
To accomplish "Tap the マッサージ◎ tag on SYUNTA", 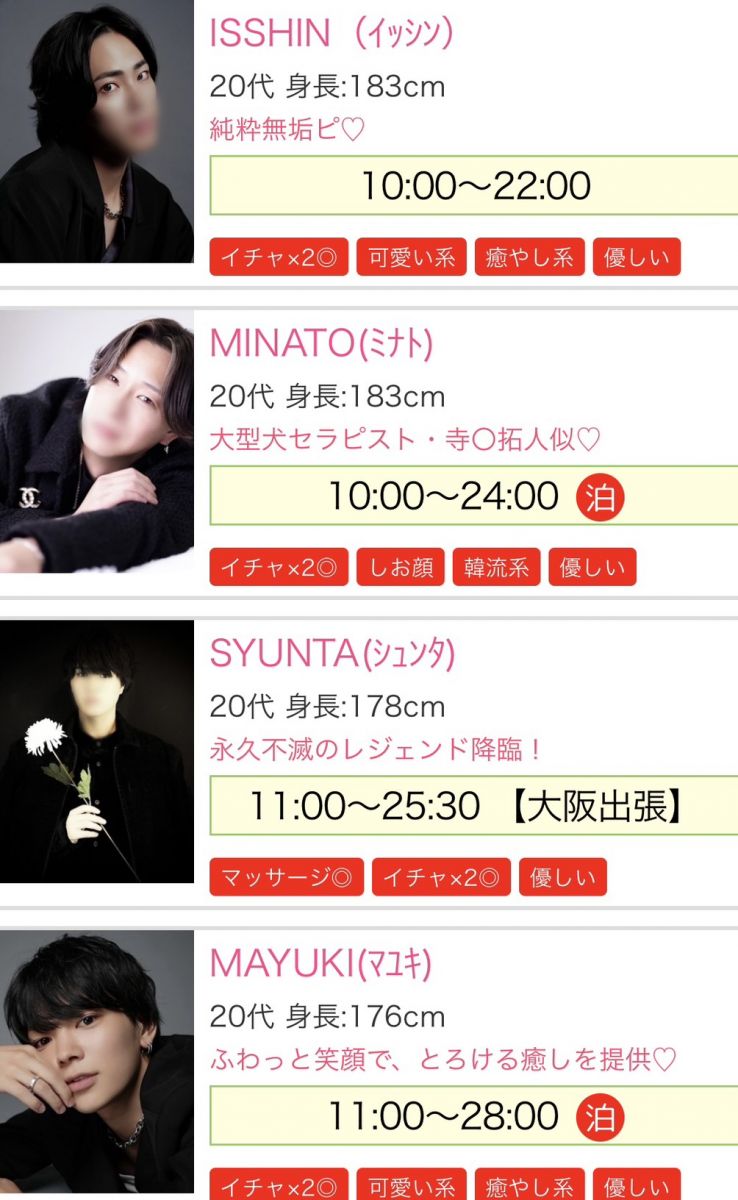I will point(286,878).
